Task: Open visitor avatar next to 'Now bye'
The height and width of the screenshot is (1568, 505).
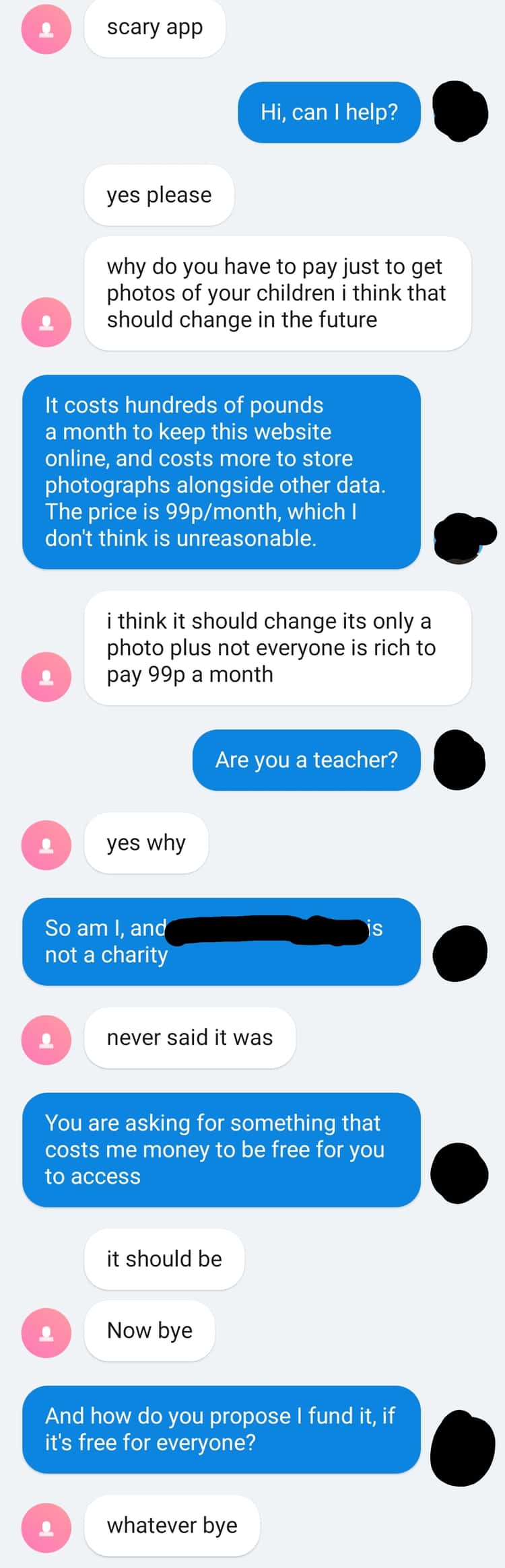Action: click(x=46, y=1332)
